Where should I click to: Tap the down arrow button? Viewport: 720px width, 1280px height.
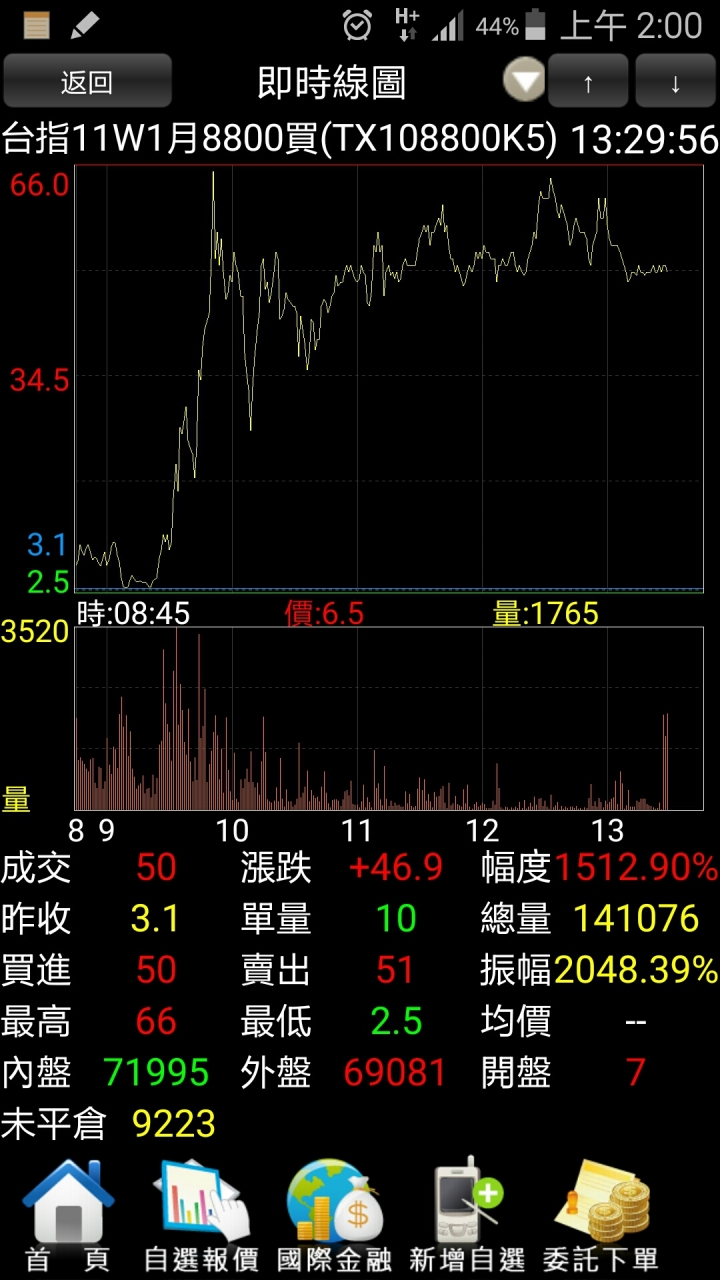coord(675,82)
